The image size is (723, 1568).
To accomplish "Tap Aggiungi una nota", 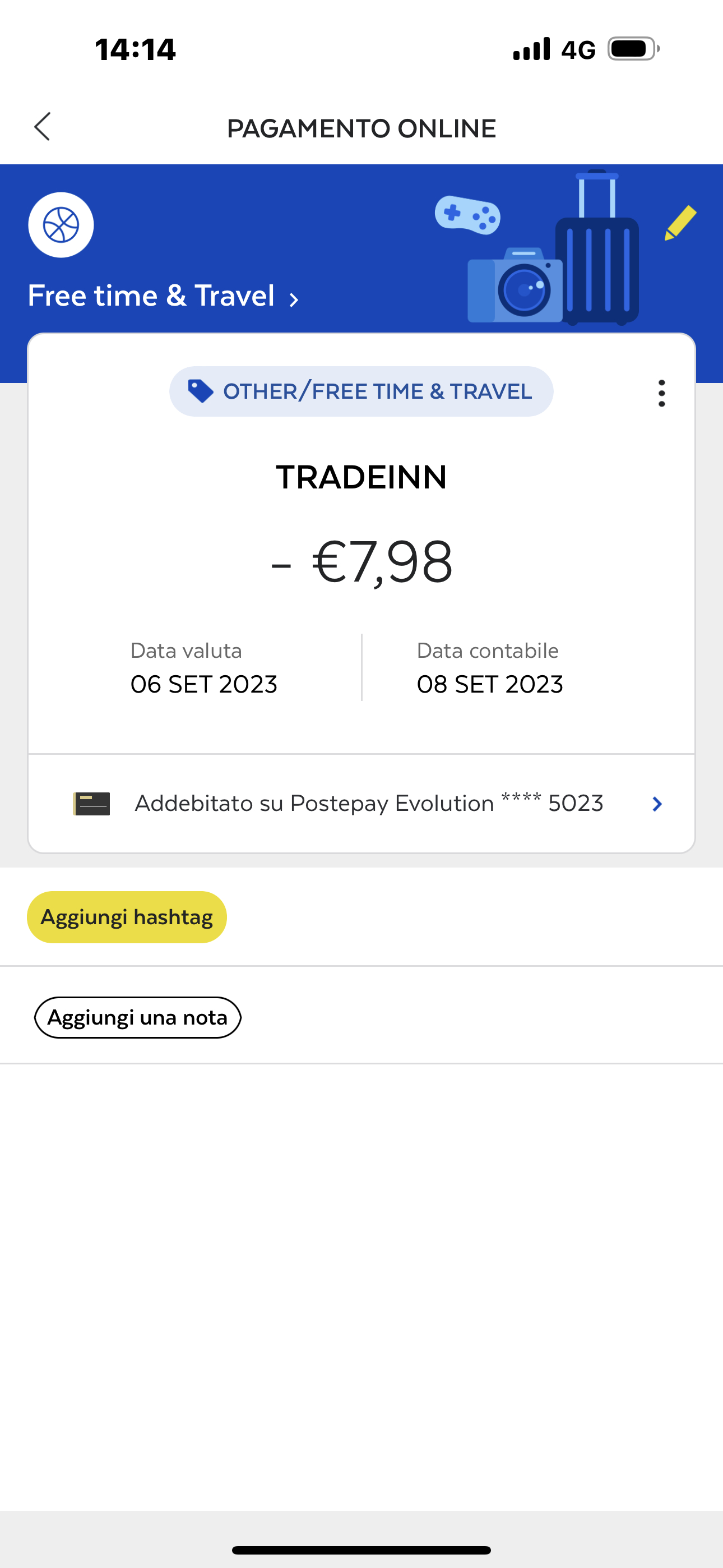I will [137, 1017].
